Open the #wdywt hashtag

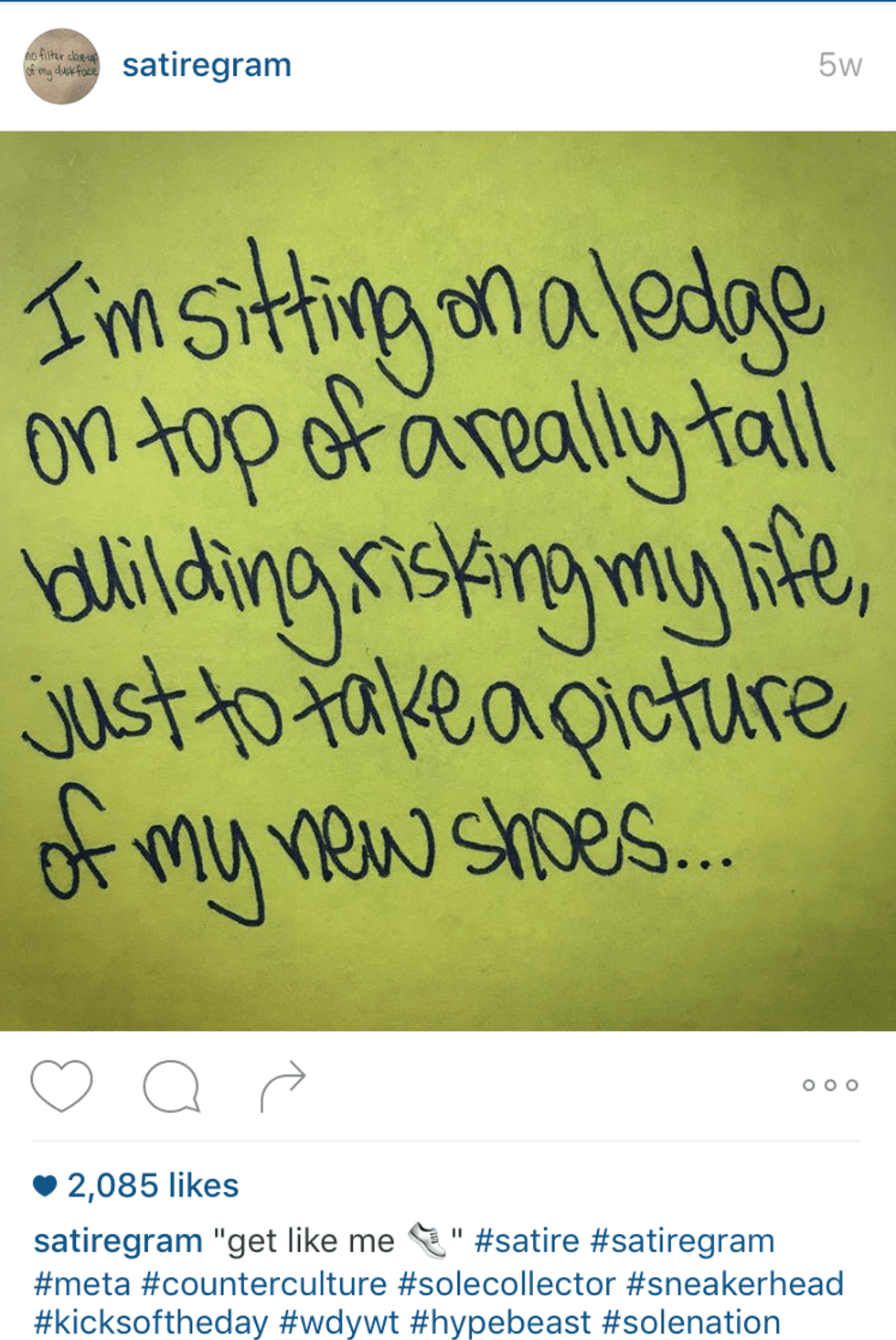[x=339, y=1323]
